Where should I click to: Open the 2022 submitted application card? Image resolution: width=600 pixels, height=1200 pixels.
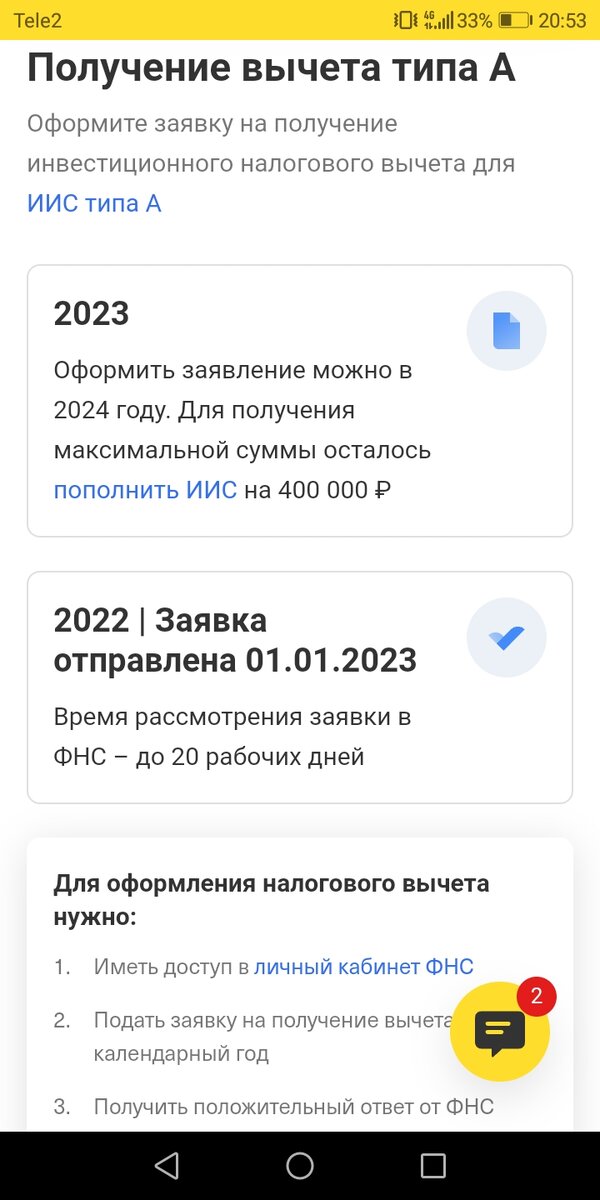click(300, 687)
